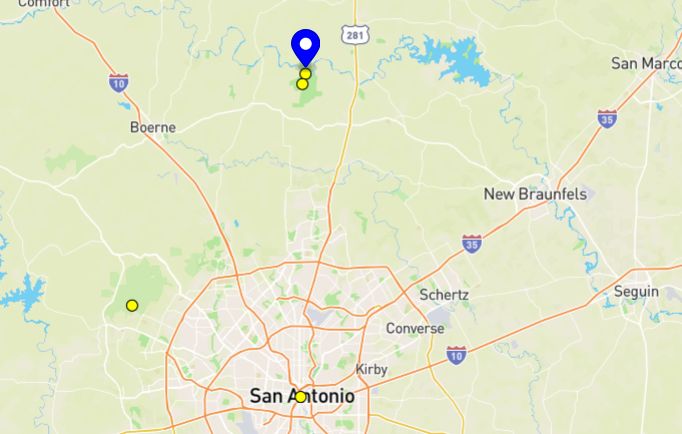Open the yellow marker west of San Antonio
This screenshot has height=434, width=682.
tap(132, 305)
